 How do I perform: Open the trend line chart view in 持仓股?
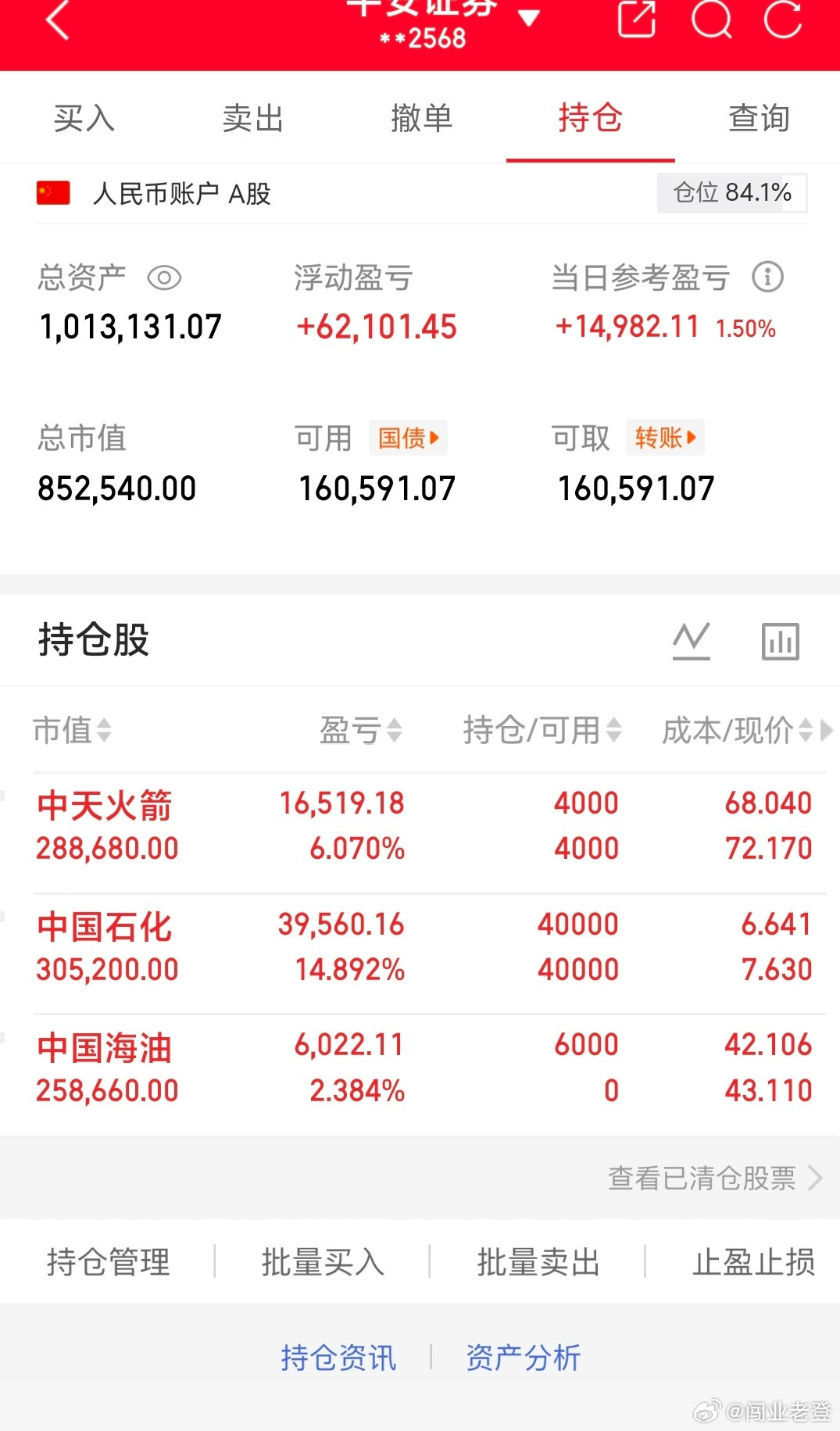pos(691,639)
